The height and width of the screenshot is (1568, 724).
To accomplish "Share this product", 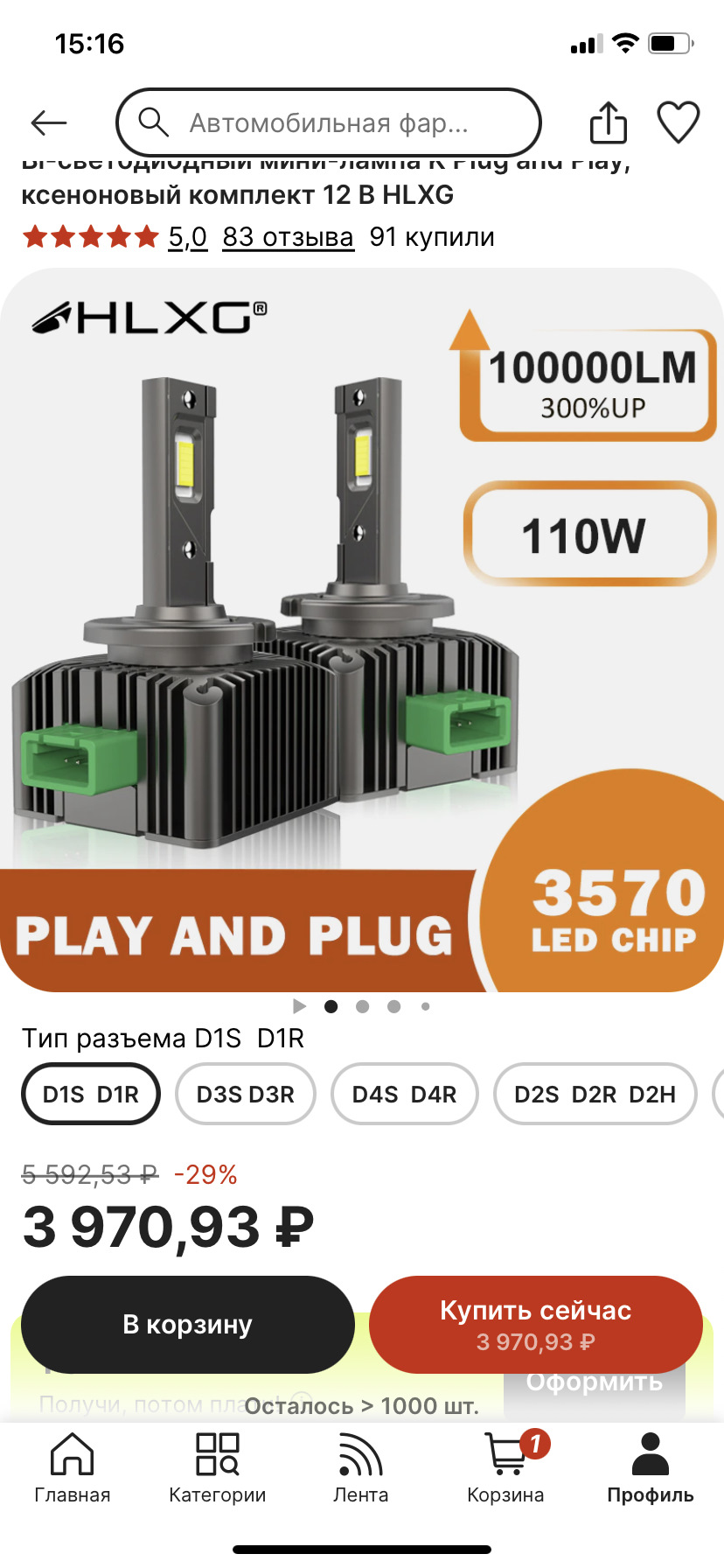I will tap(608, 122).
